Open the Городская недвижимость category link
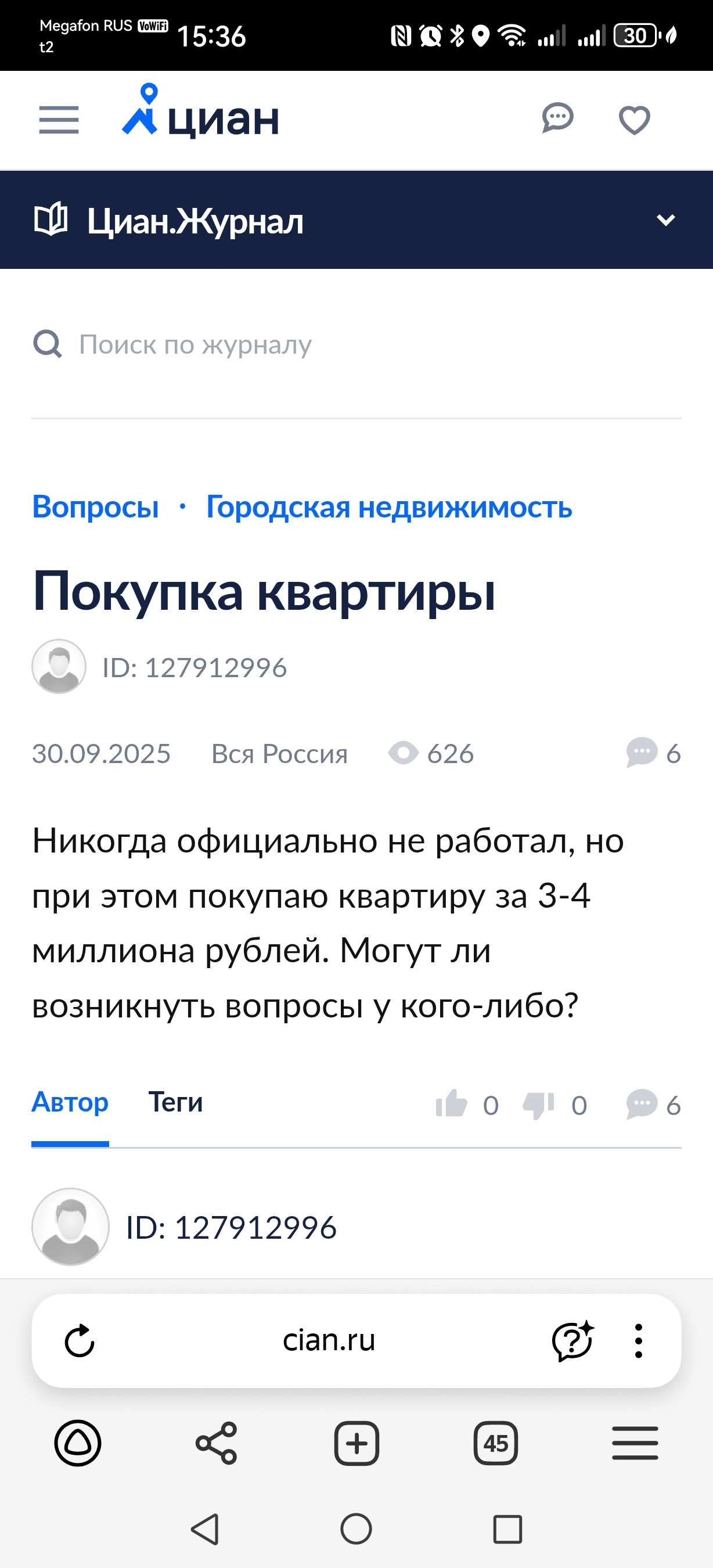713x1568 pixels. click(390, 506)
